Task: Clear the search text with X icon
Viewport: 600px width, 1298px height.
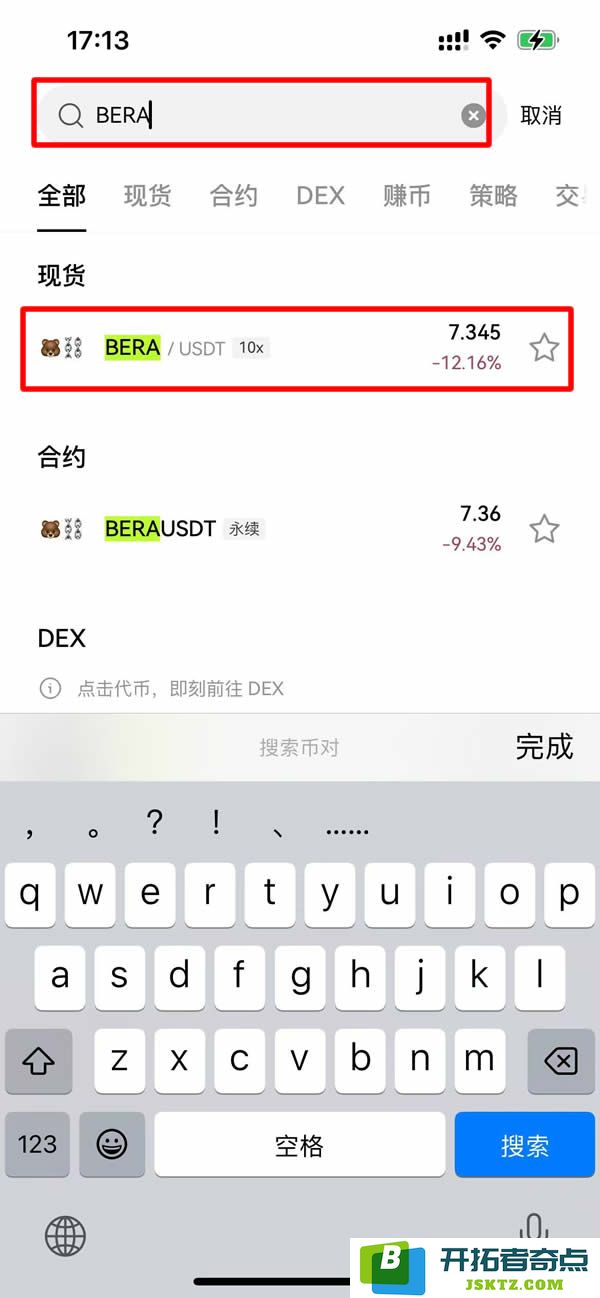Action: [x=473, y=116]
